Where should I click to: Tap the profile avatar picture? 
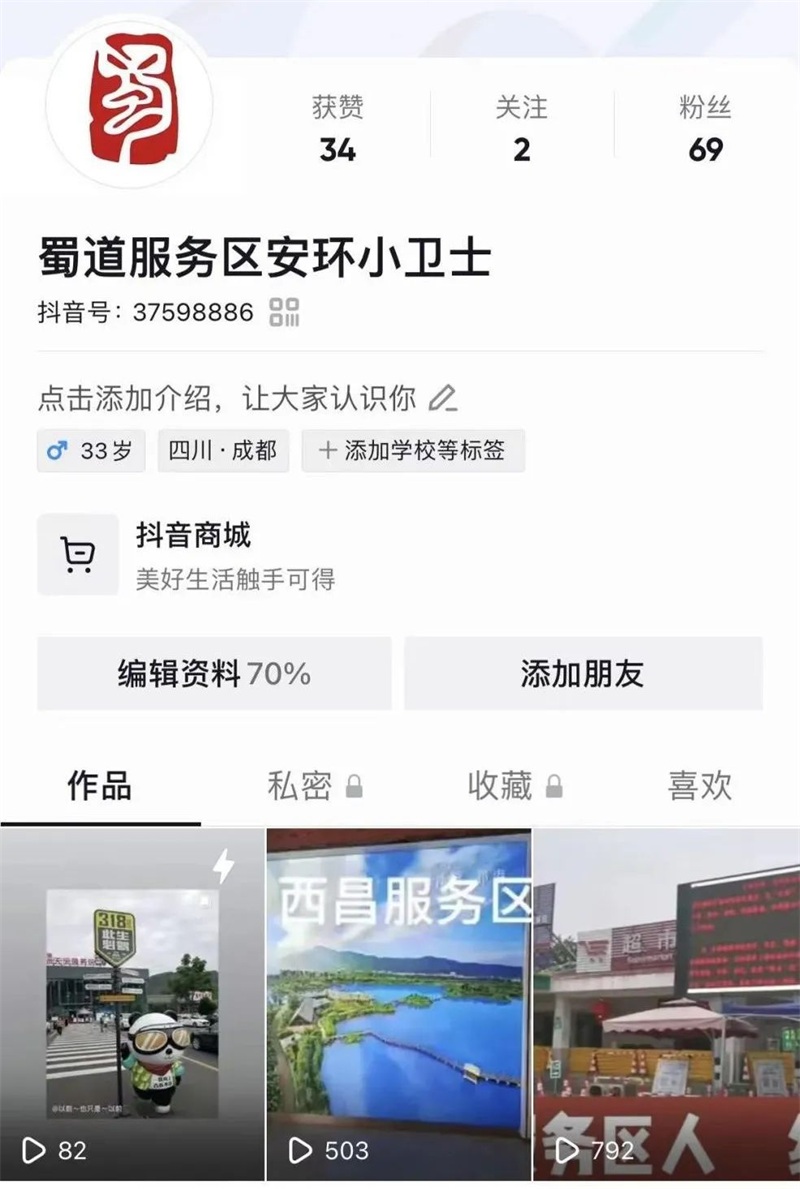click(x=130, y=101)
